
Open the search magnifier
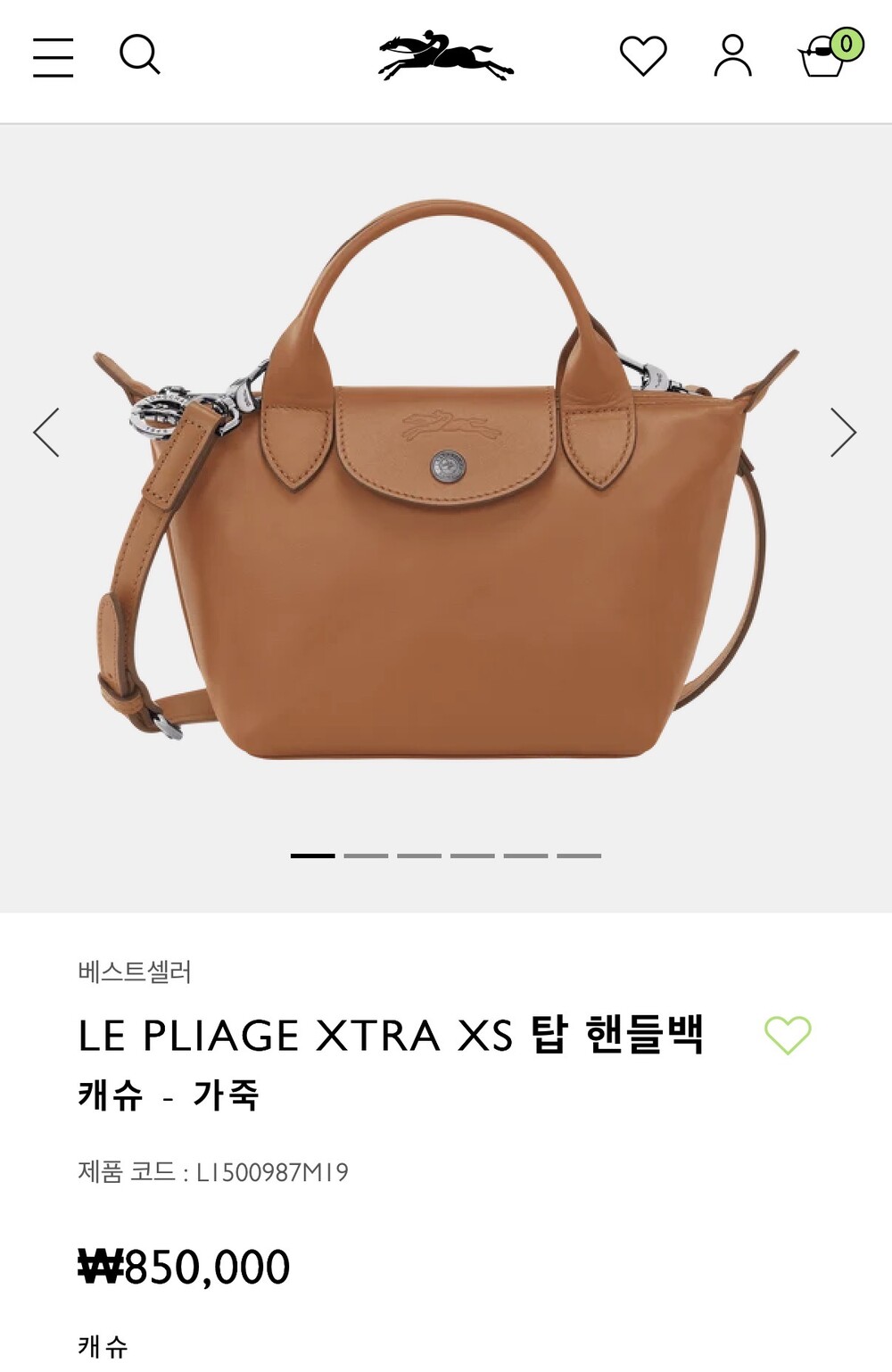click(140, 55)
